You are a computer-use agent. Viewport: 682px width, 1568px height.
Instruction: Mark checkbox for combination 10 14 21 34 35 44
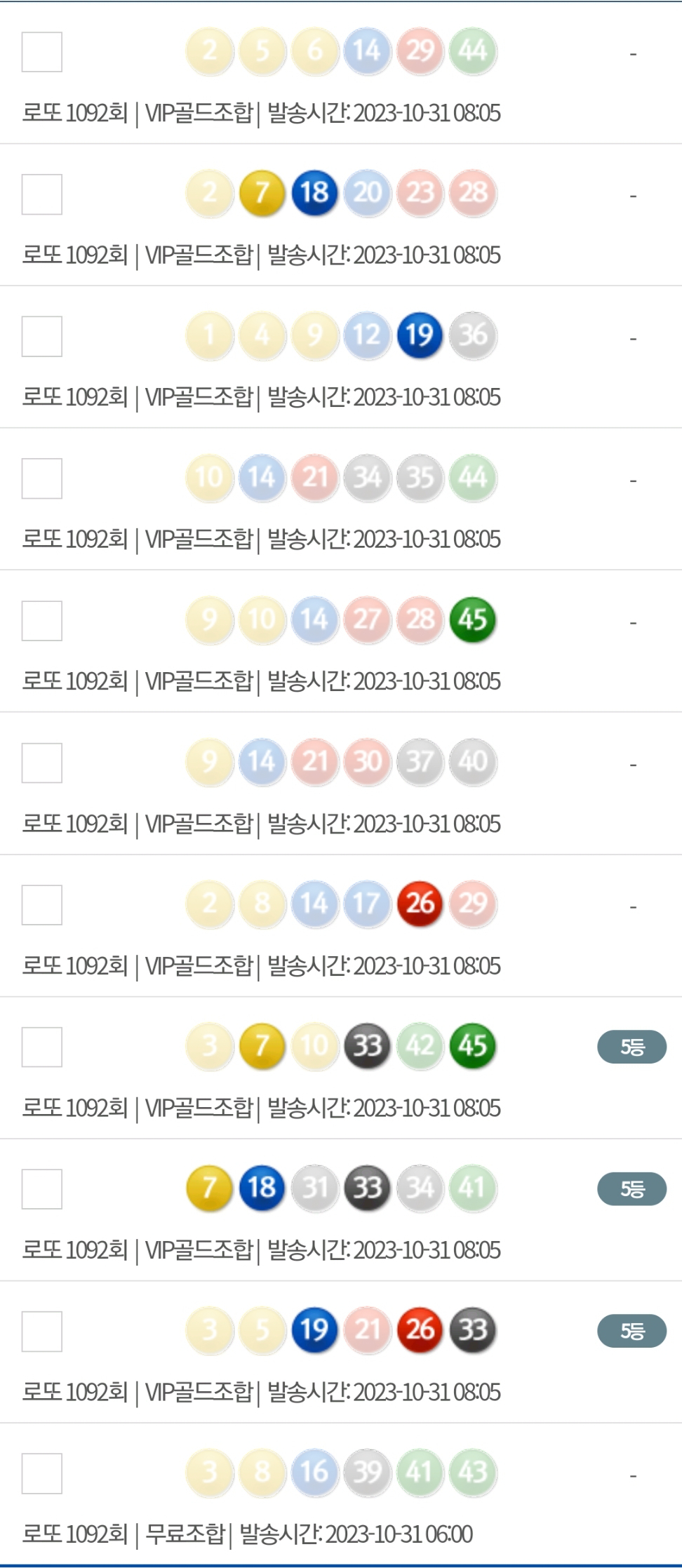42,478
